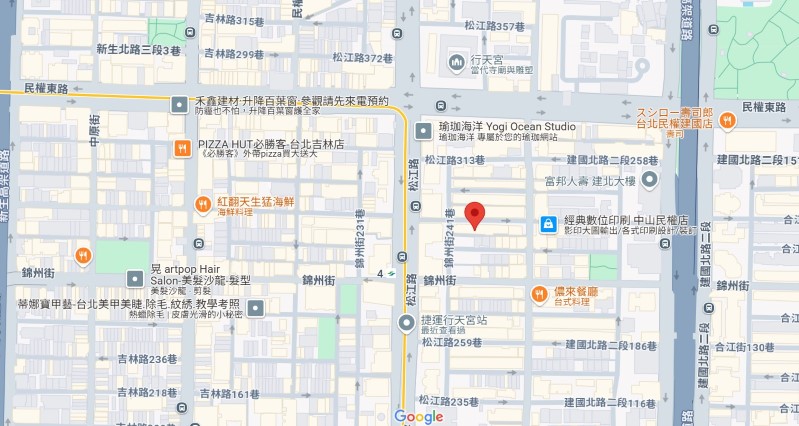Tap the red location pin
Screen dimensions: 799x426
click(476, 214)
